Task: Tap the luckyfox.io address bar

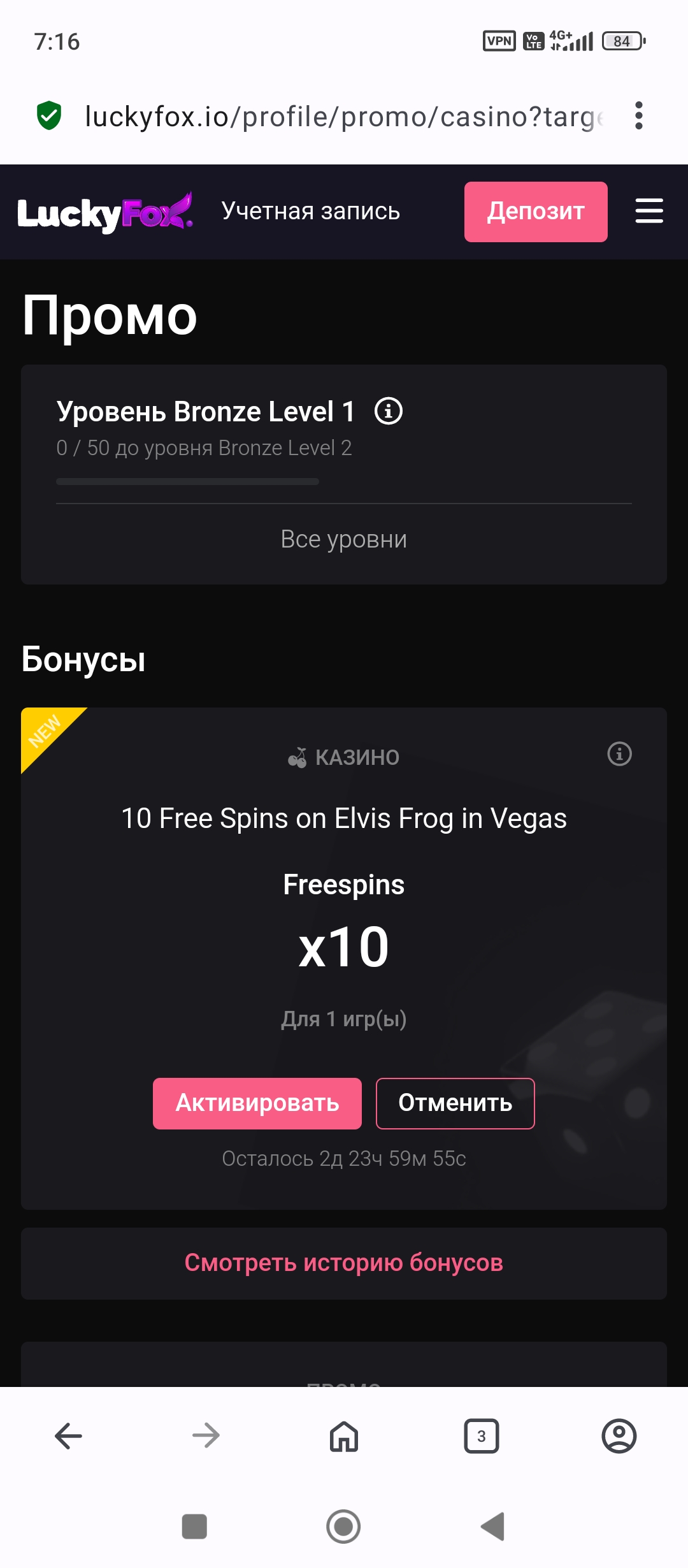Action: 344,117
